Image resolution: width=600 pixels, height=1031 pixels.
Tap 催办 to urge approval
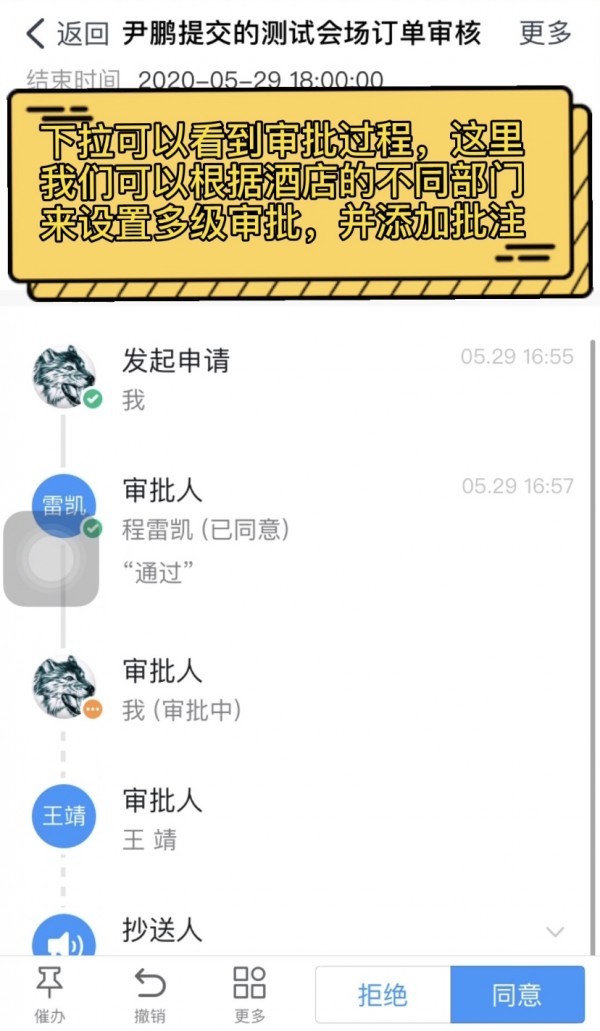click(x=49, y=994)
